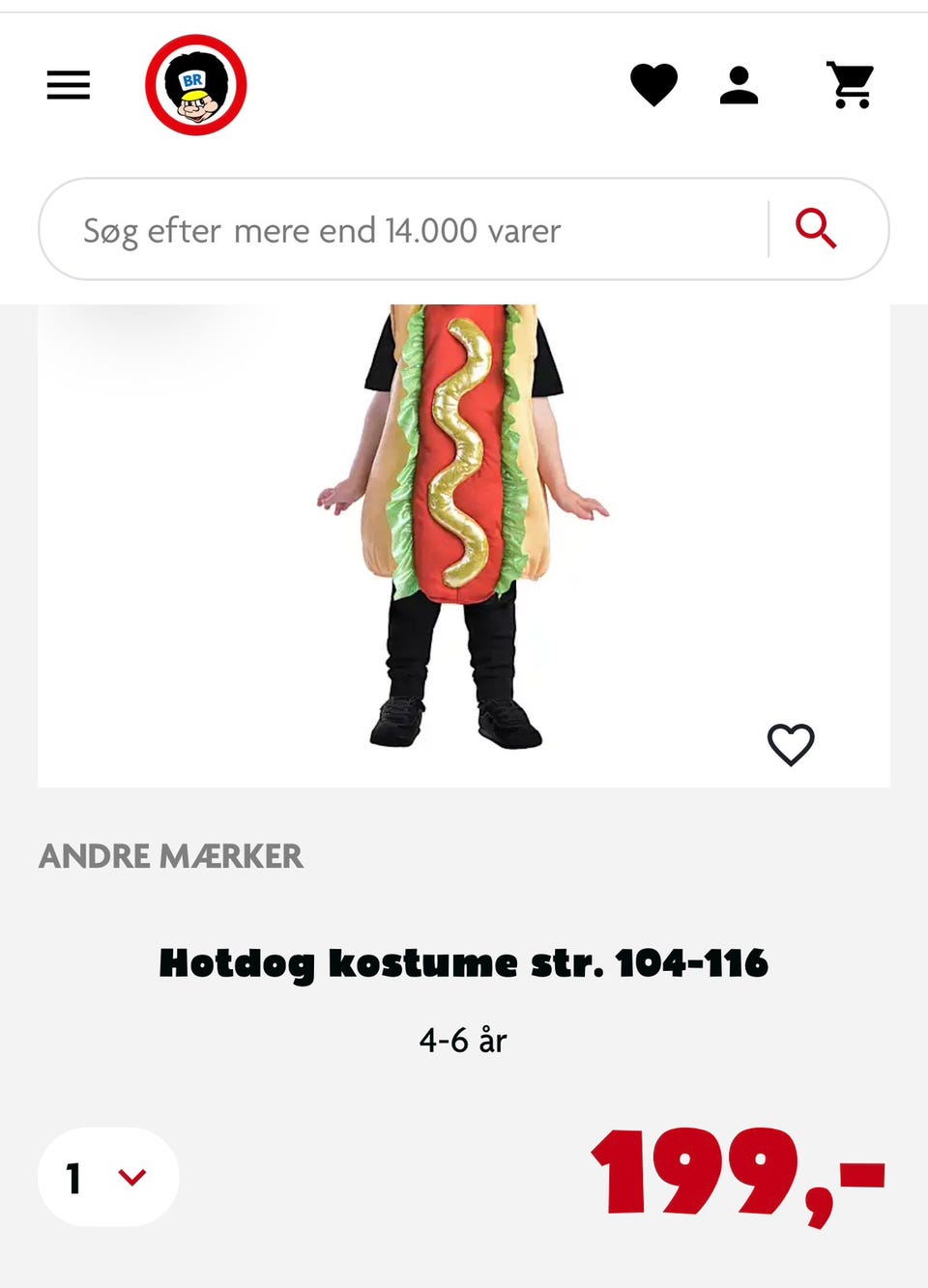This screenshot has height=1288, width=928.
Task: Open the hamburger navigation menu
Action: (x=69, y=85)
